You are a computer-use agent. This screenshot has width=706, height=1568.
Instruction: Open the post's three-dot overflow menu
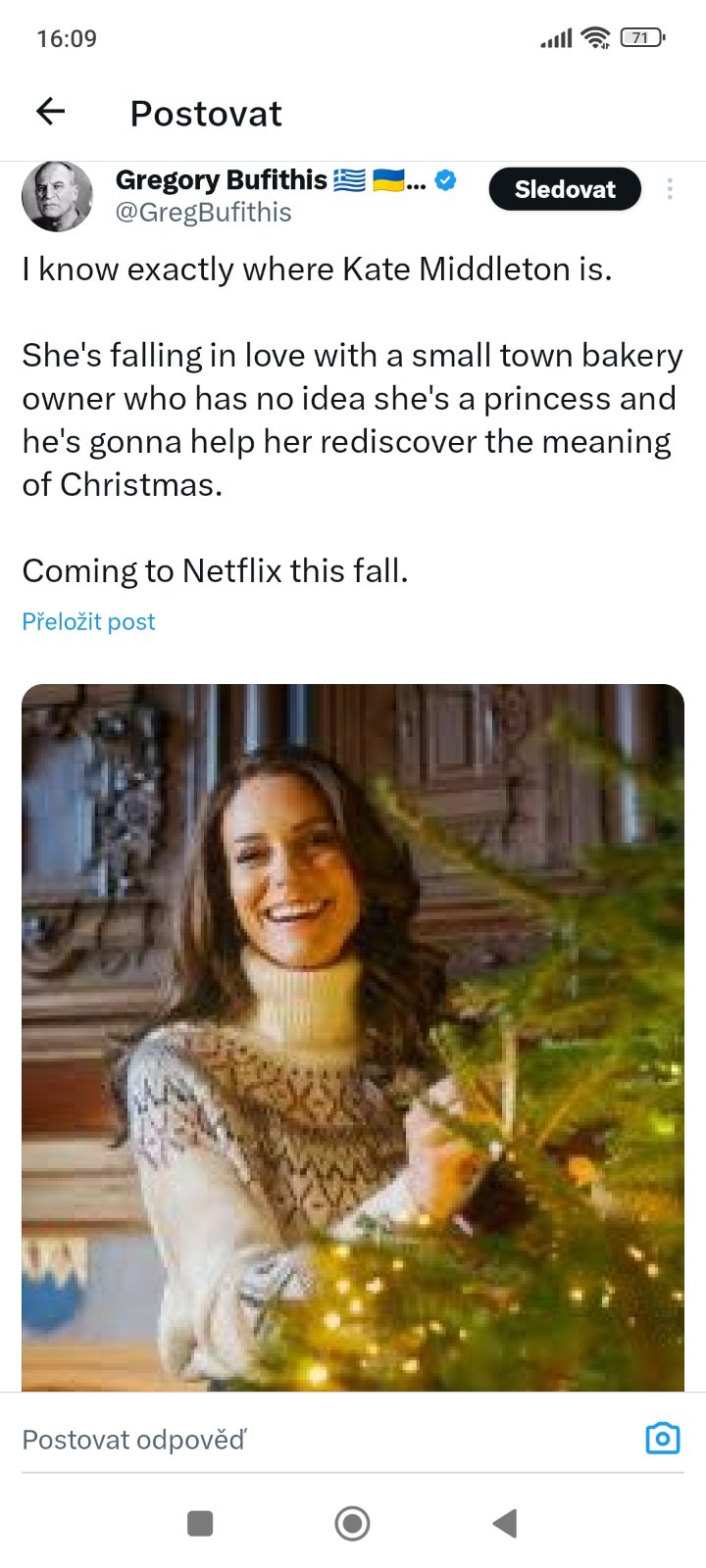click(670, 189)
